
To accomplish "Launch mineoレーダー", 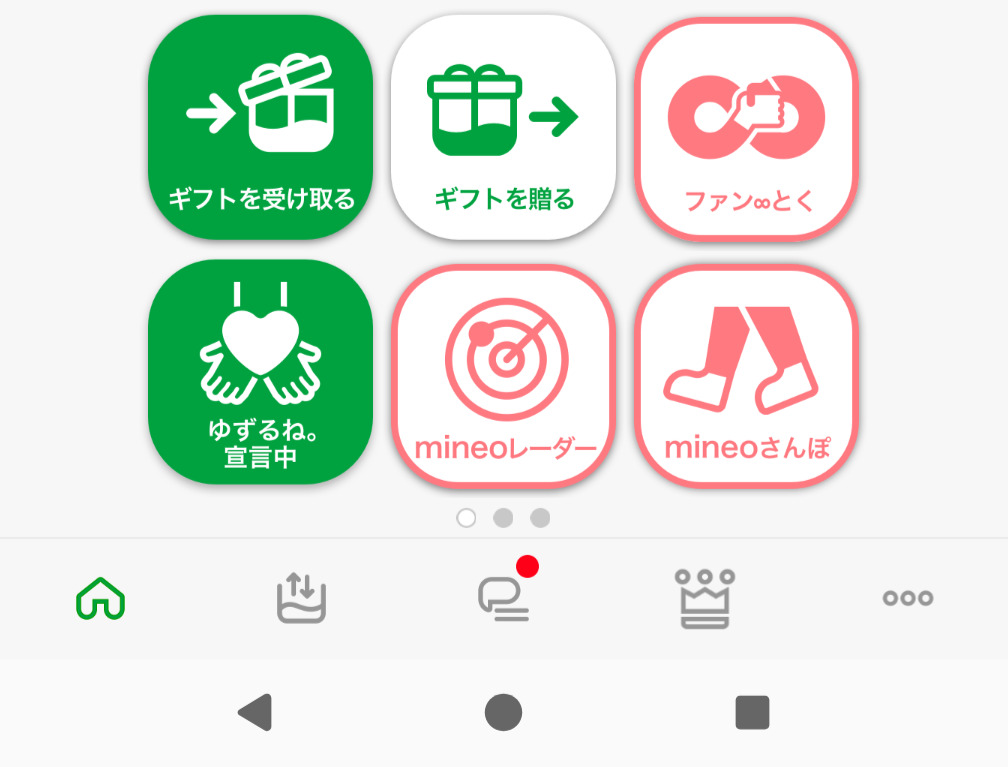I will pos(503,375).
